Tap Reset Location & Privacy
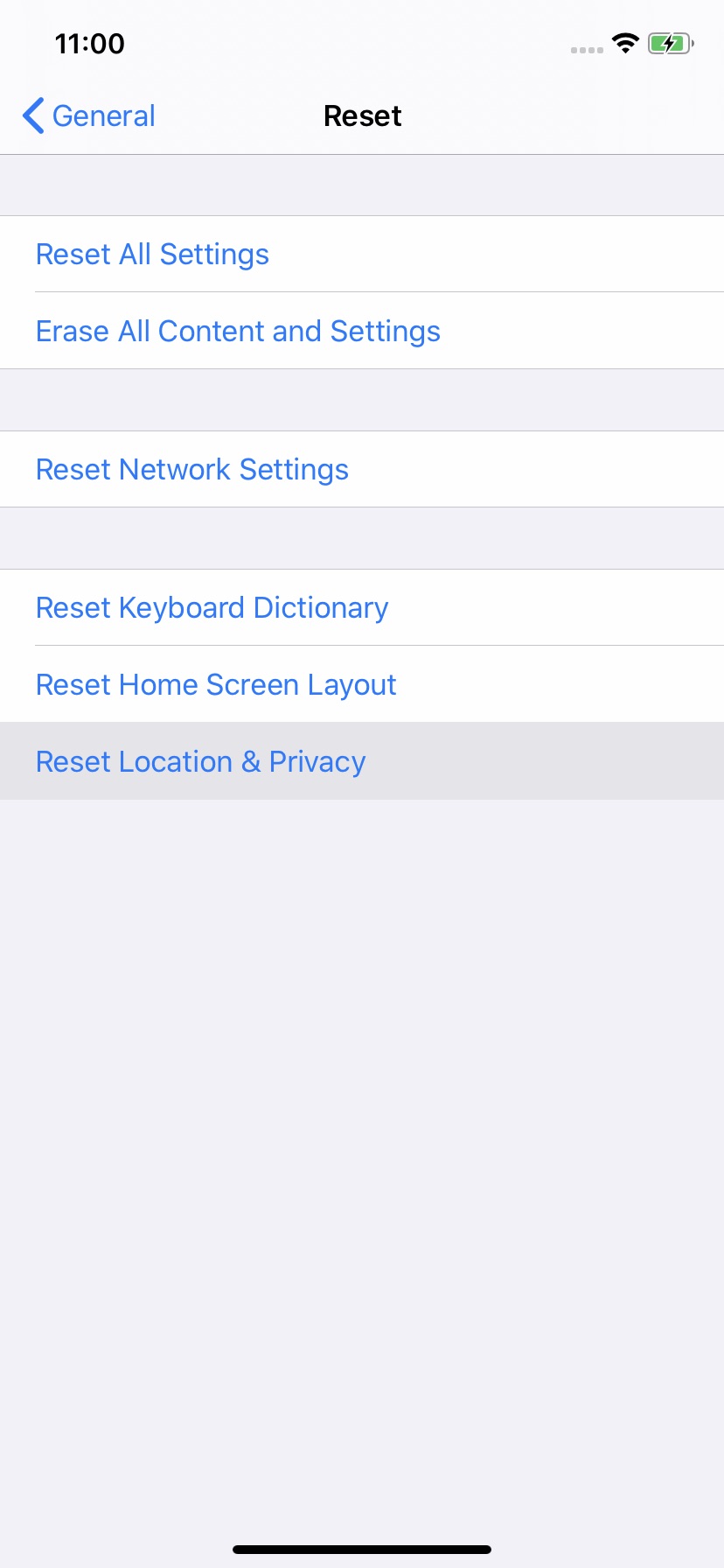Viewport: 724px width, 1568px height. pos(200,762)
